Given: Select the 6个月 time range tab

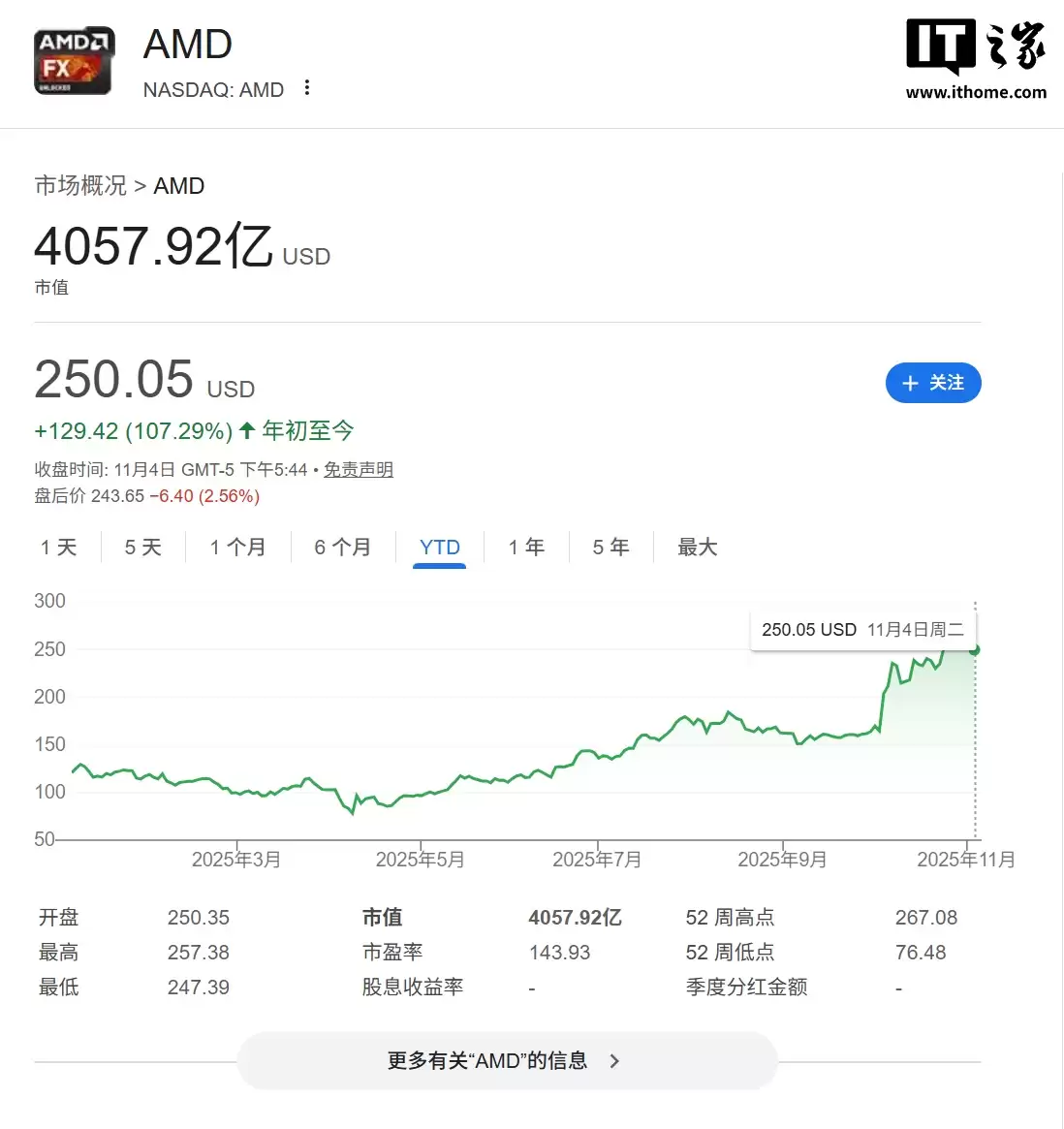Looking at the screenshot, I should pyautogui.click(x=341, y=547).
